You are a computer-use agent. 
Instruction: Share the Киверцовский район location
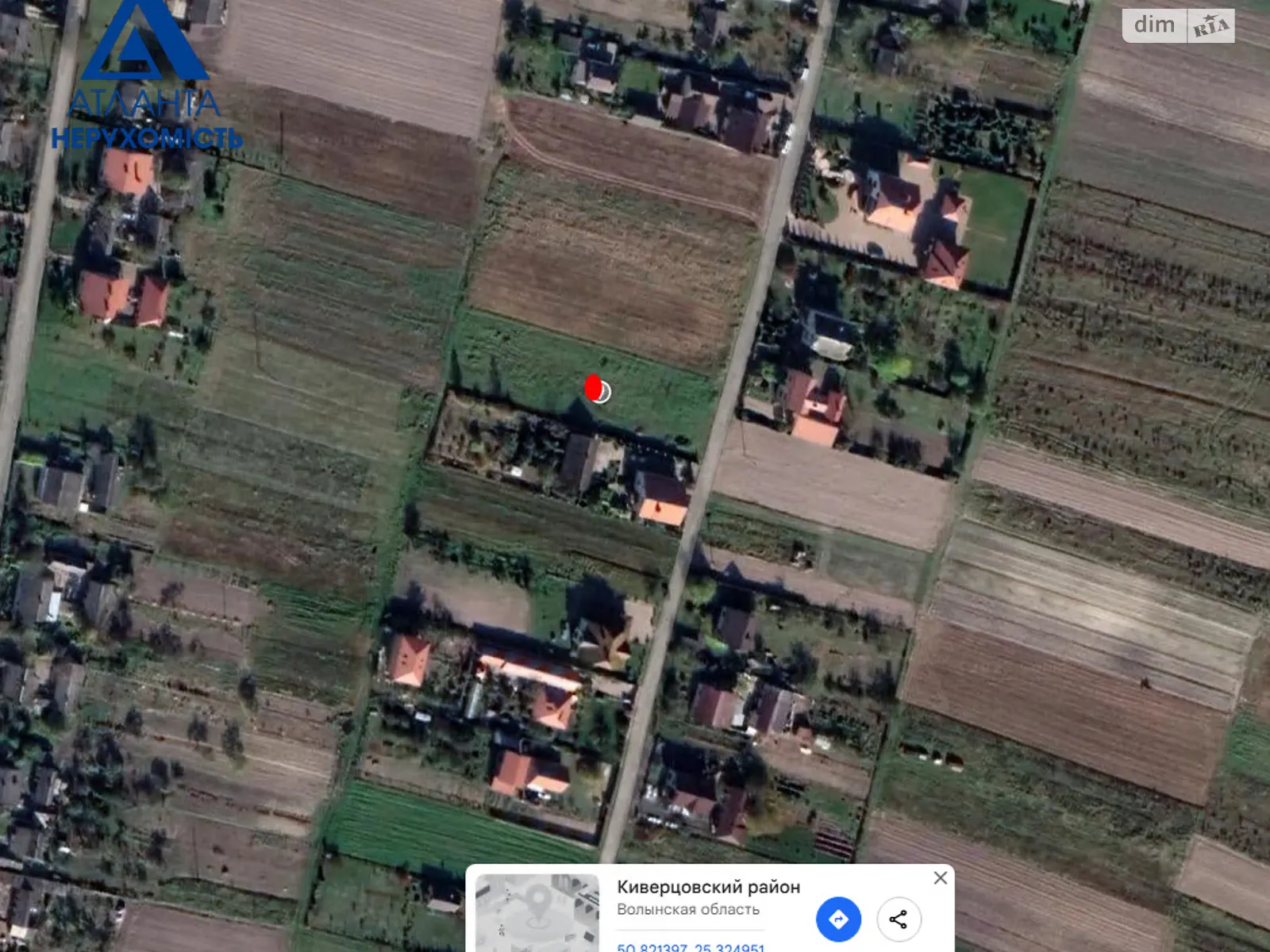coord(898,919)
